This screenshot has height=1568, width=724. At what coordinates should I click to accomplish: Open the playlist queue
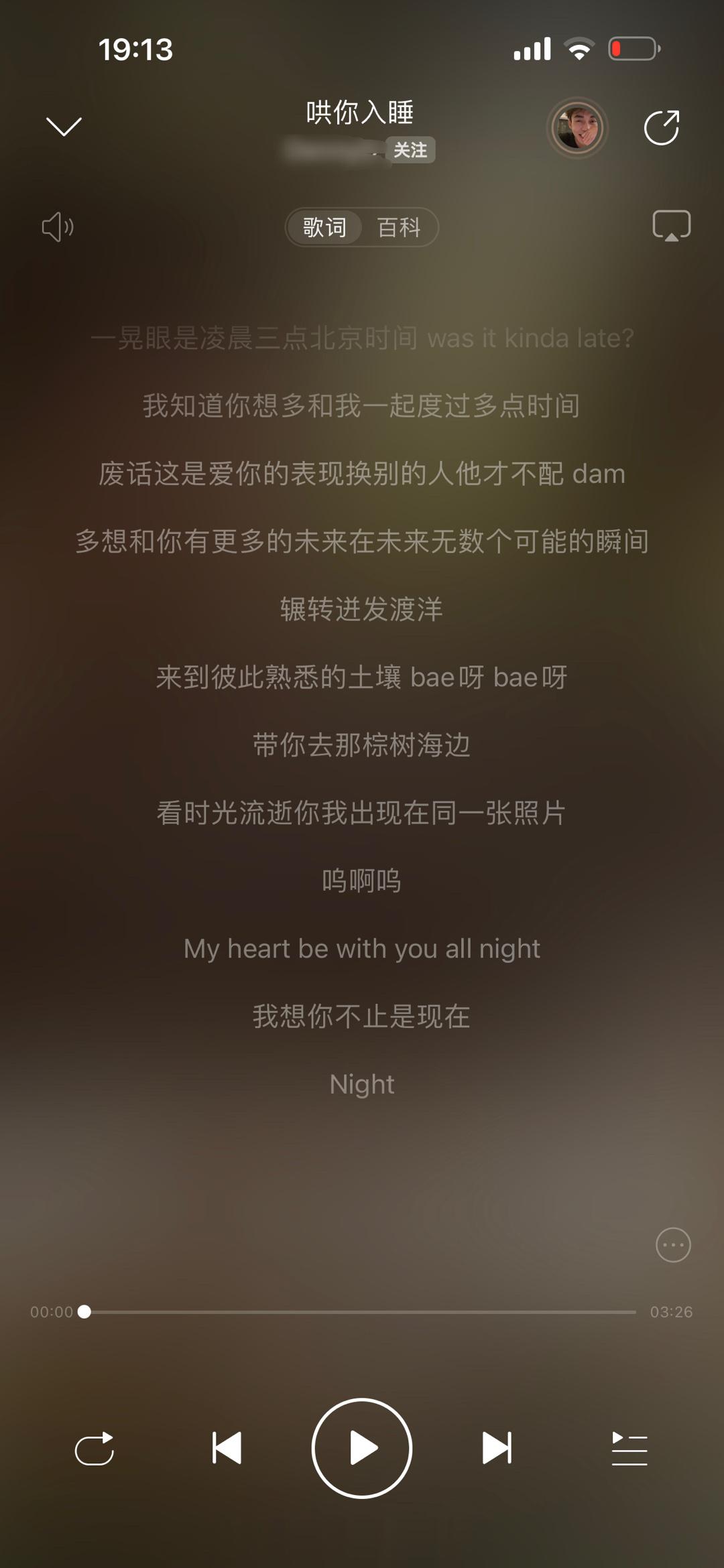tap(629, 1449)
